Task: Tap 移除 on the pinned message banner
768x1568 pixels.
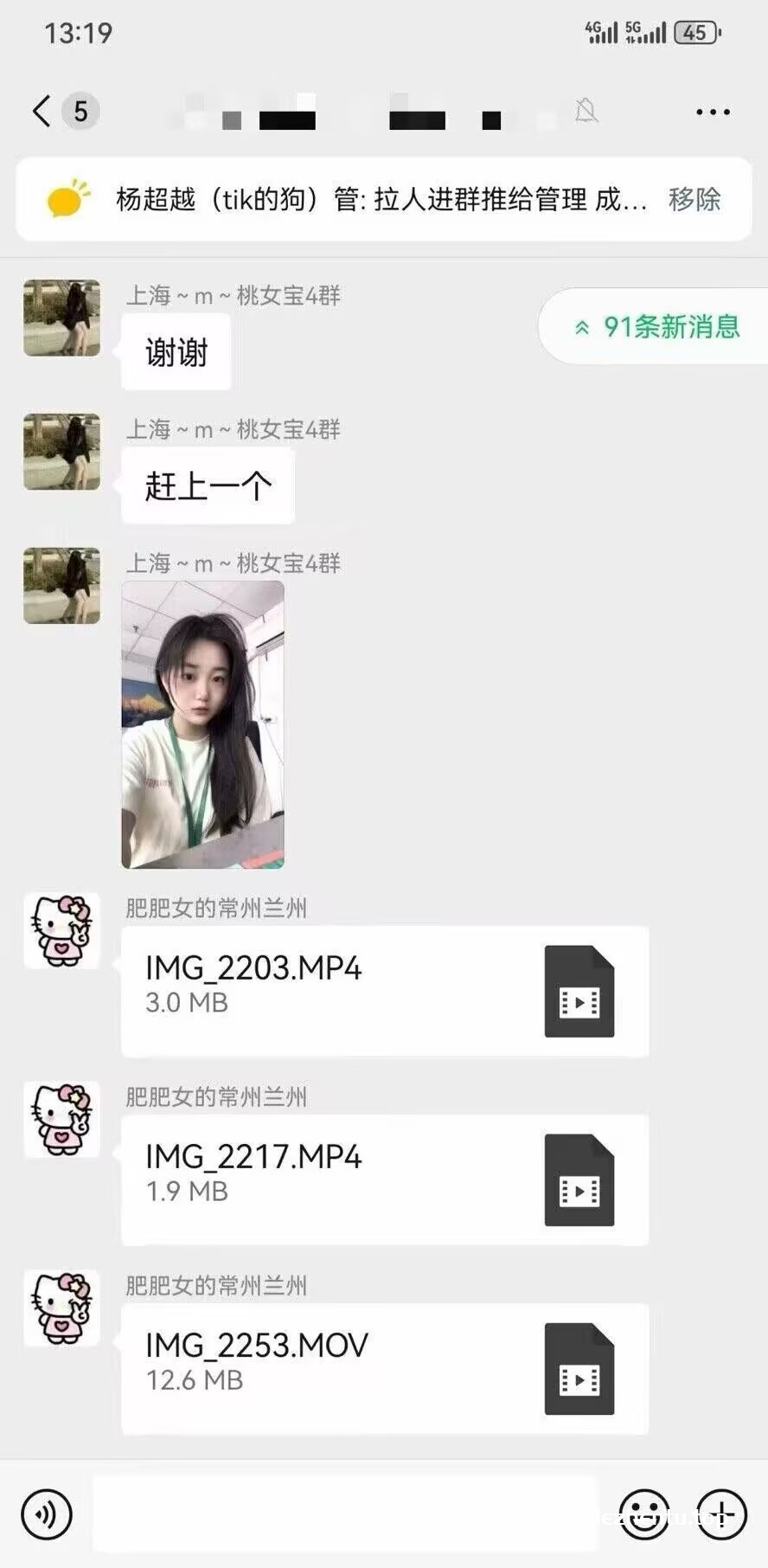Action: [694, 200]
